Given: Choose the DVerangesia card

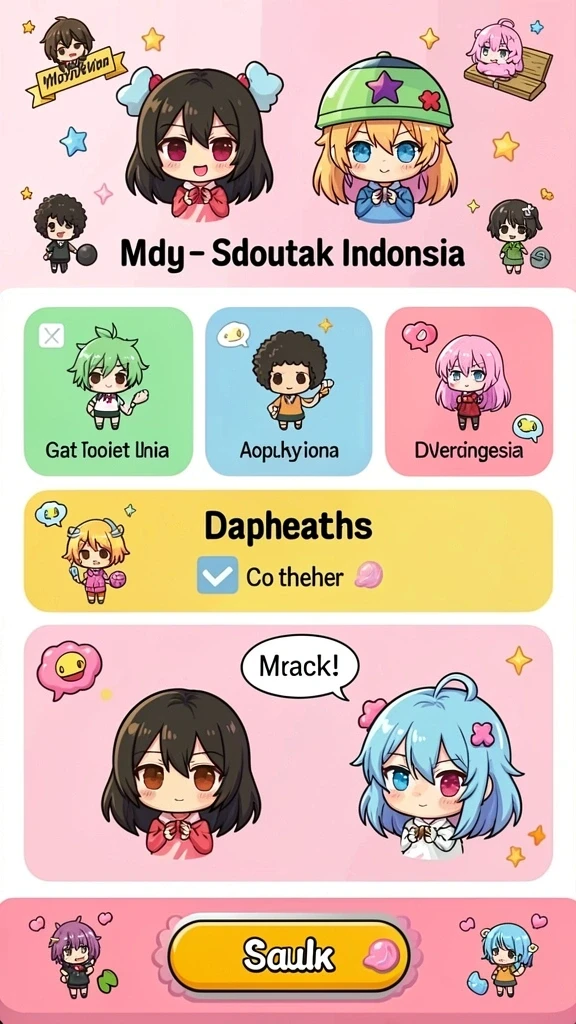Looking at the screenshot, I should 468,391.
